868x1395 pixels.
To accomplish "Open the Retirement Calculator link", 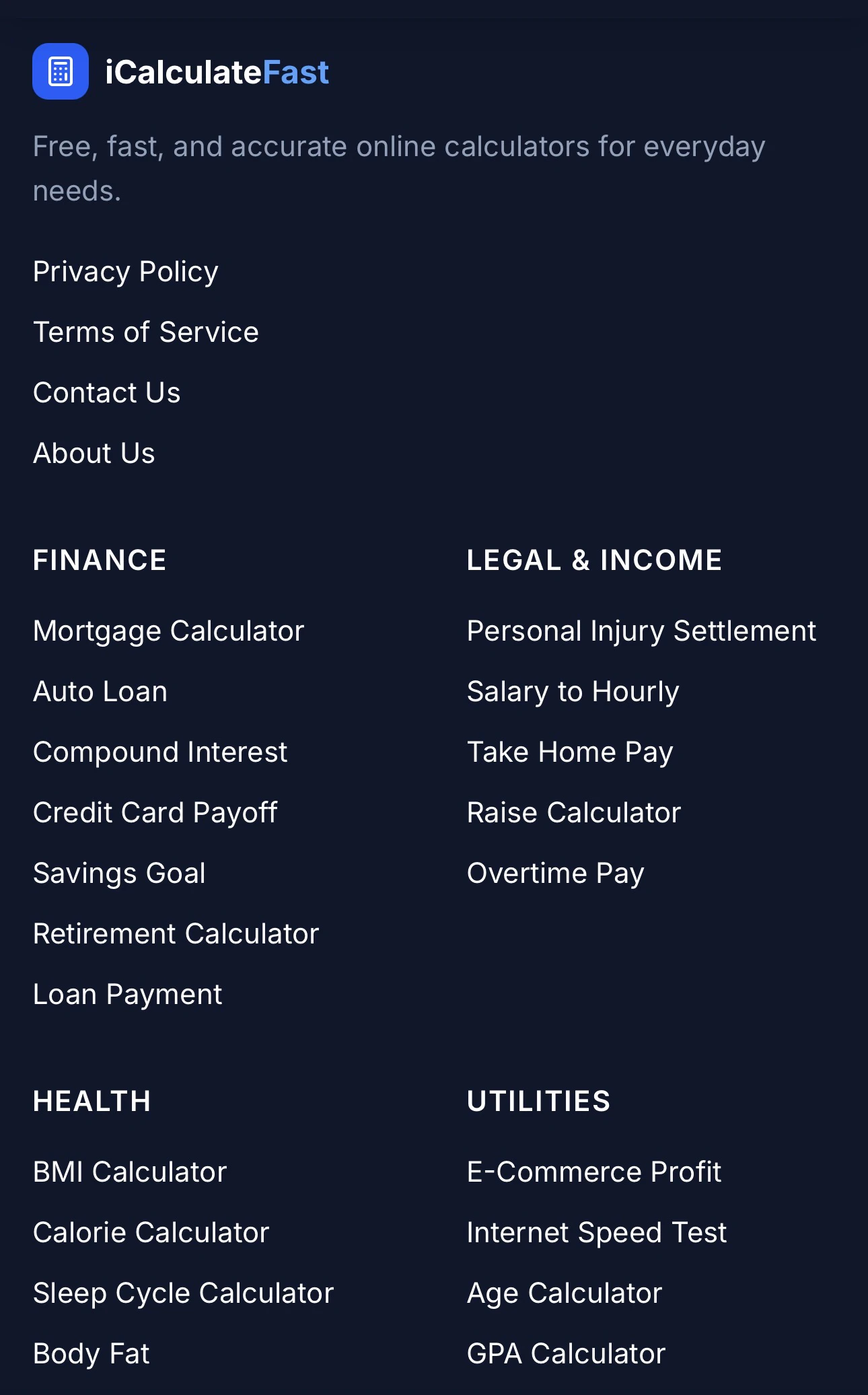I will click(176, 934).
